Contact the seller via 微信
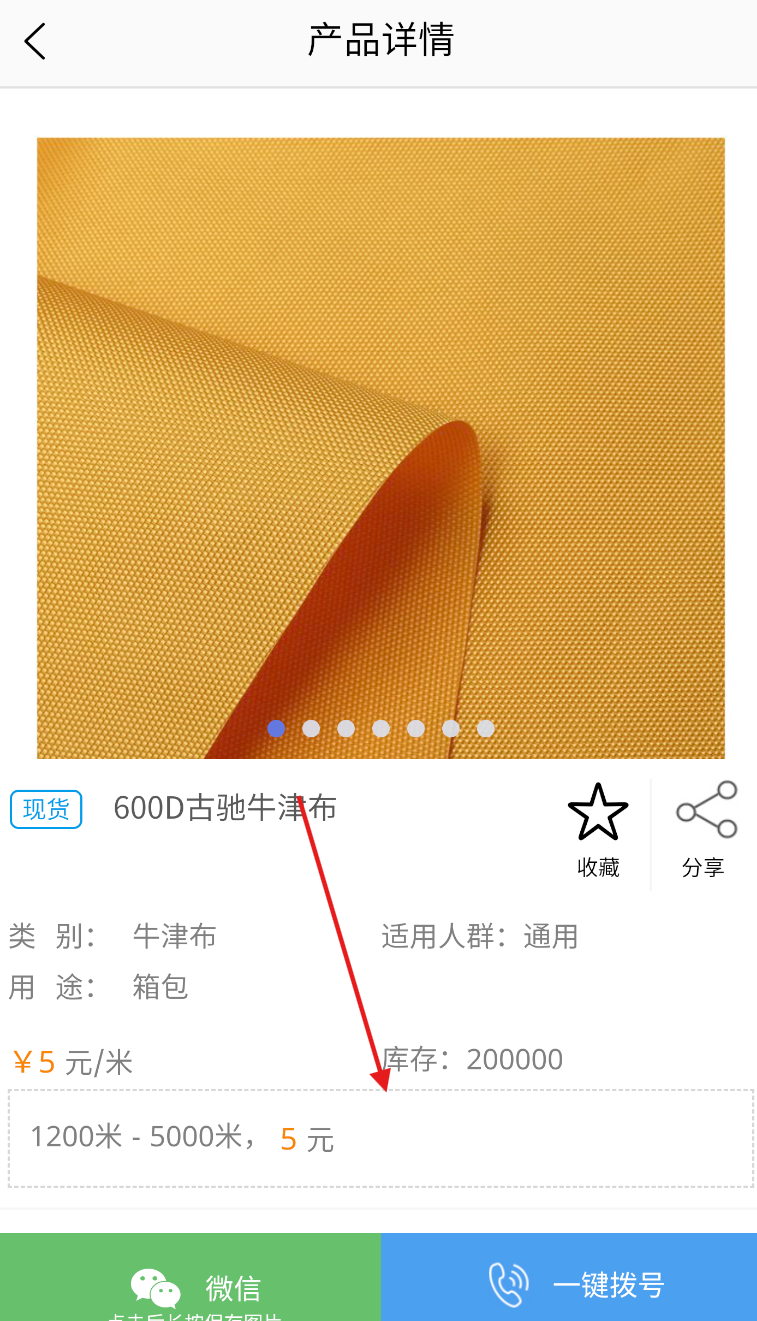The height and width of the screenshot is (1321, 757). [x=190, y=1284]
